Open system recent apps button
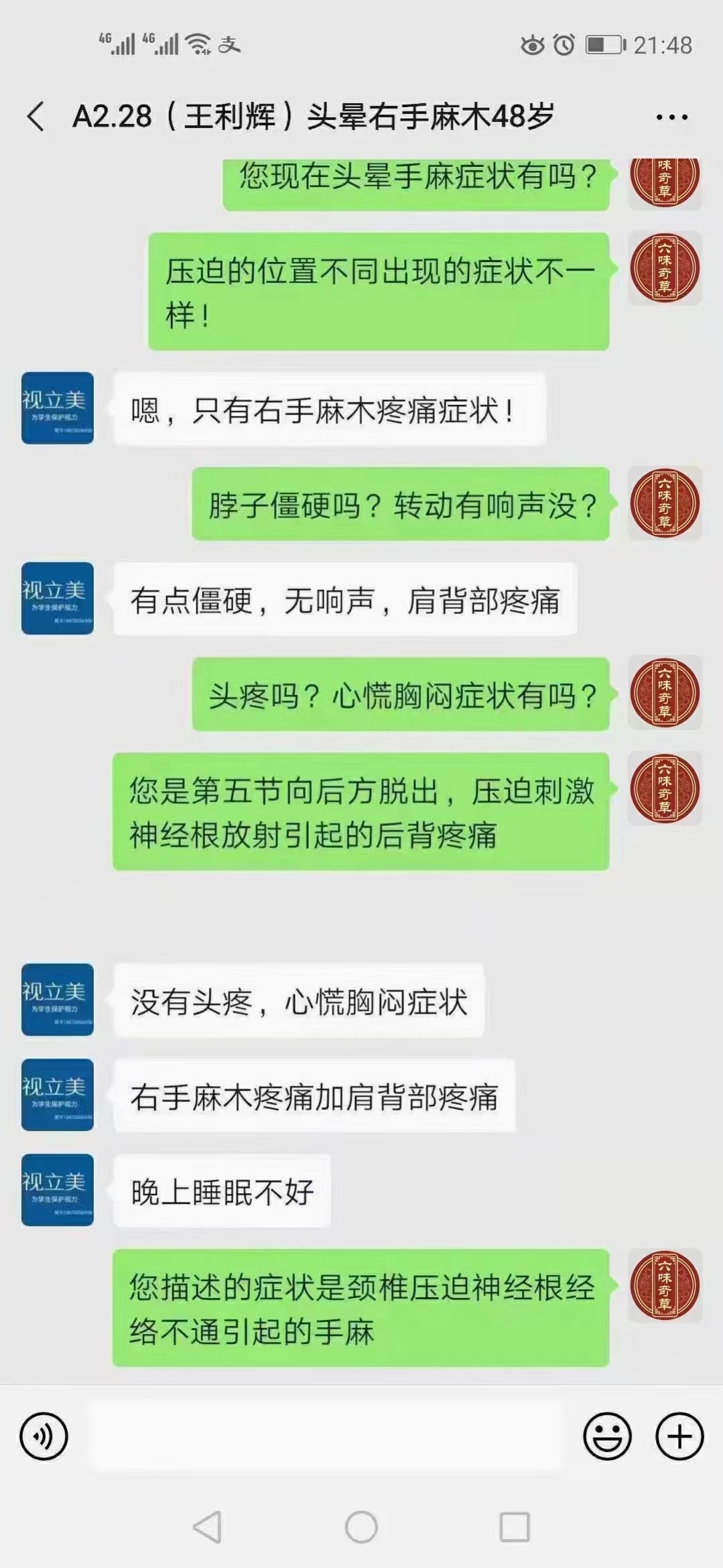Image resolution: width=723 pixels, height=1568 pixels. tap(515, 1527)
